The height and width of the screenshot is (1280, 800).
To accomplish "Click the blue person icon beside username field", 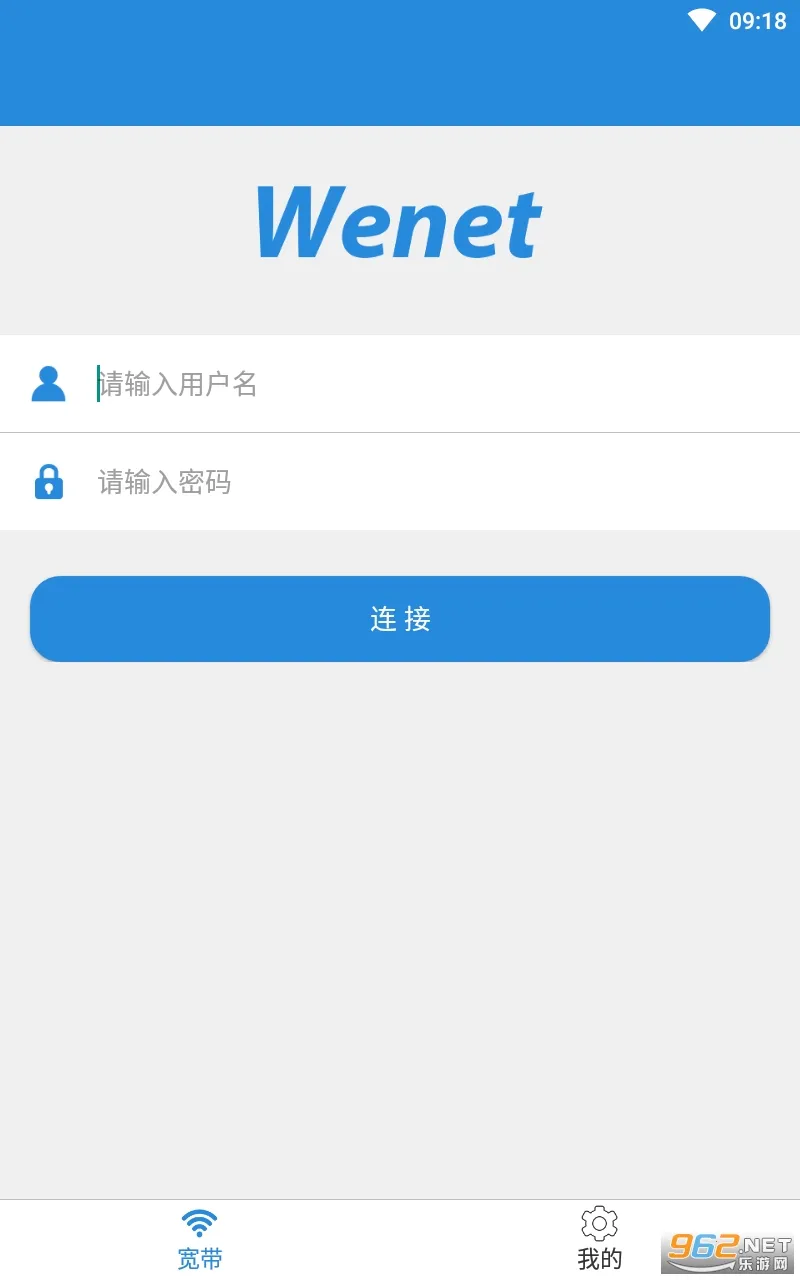I will (x=48, y=384).
